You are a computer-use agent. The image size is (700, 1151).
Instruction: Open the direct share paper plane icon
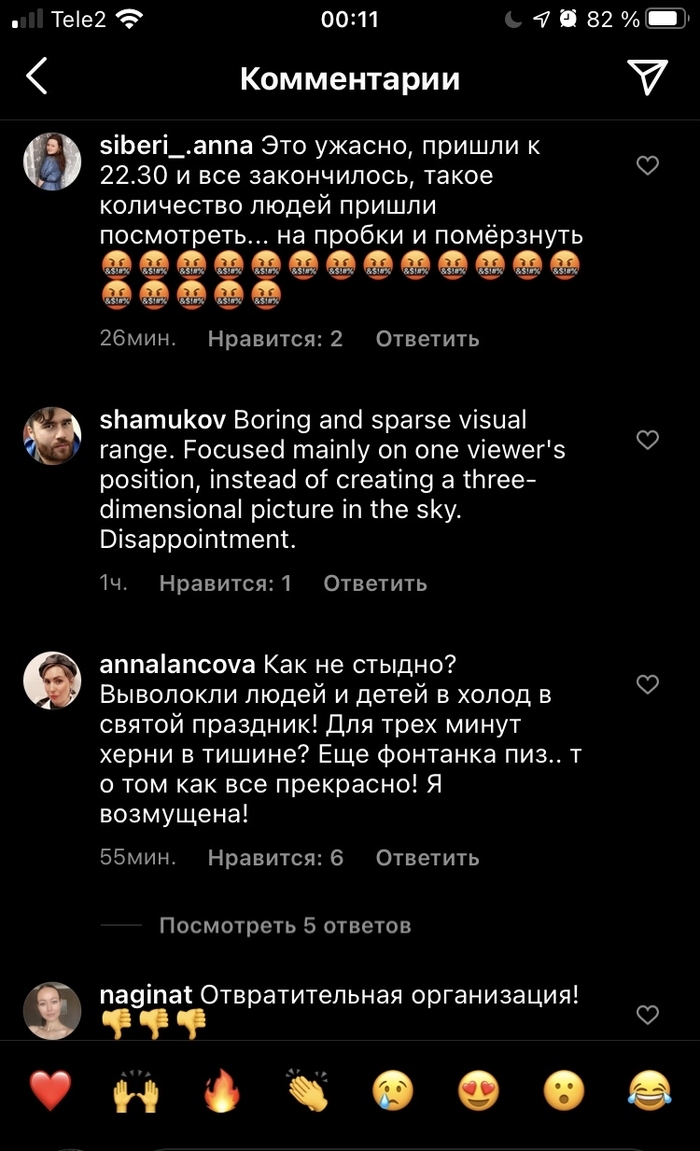[647, 77]
